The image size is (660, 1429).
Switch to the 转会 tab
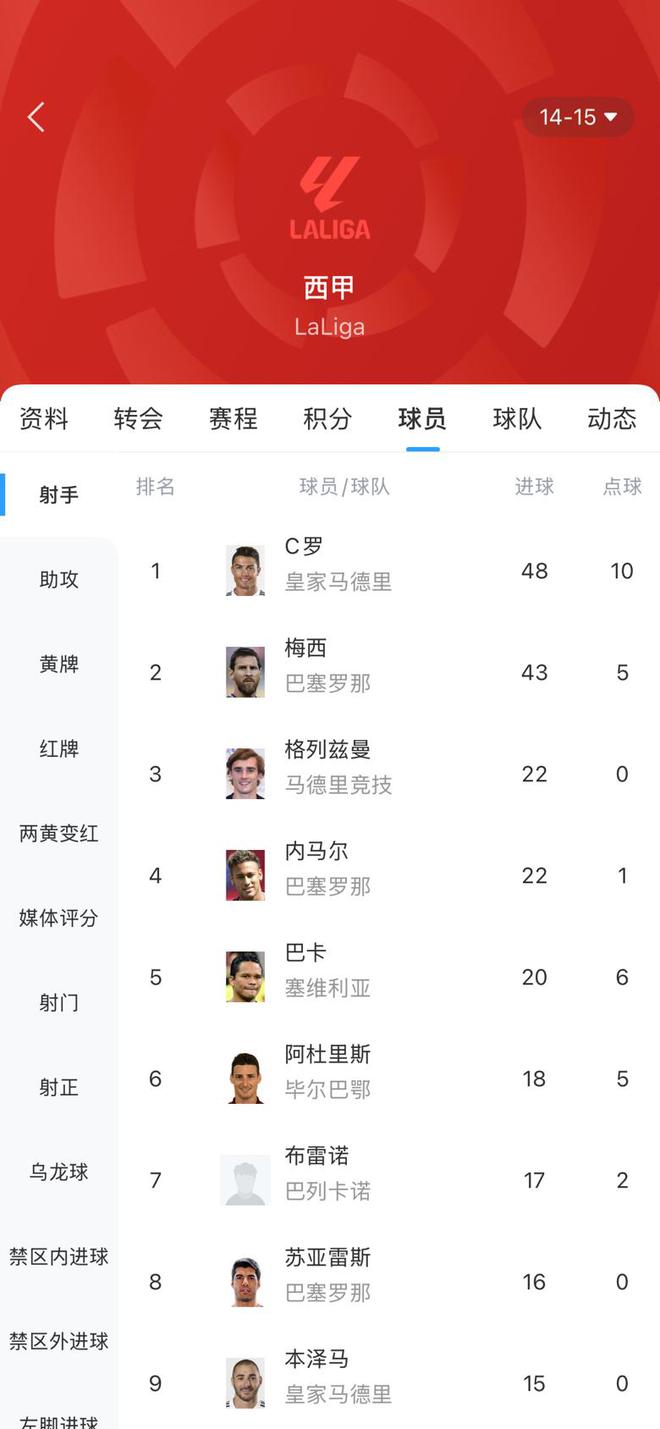[138, 418]
